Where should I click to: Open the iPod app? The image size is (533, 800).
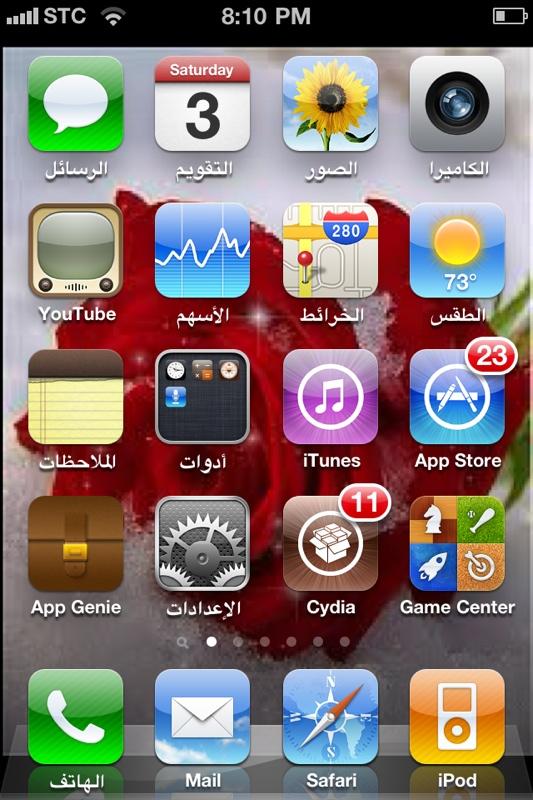(x=457, y=717)
